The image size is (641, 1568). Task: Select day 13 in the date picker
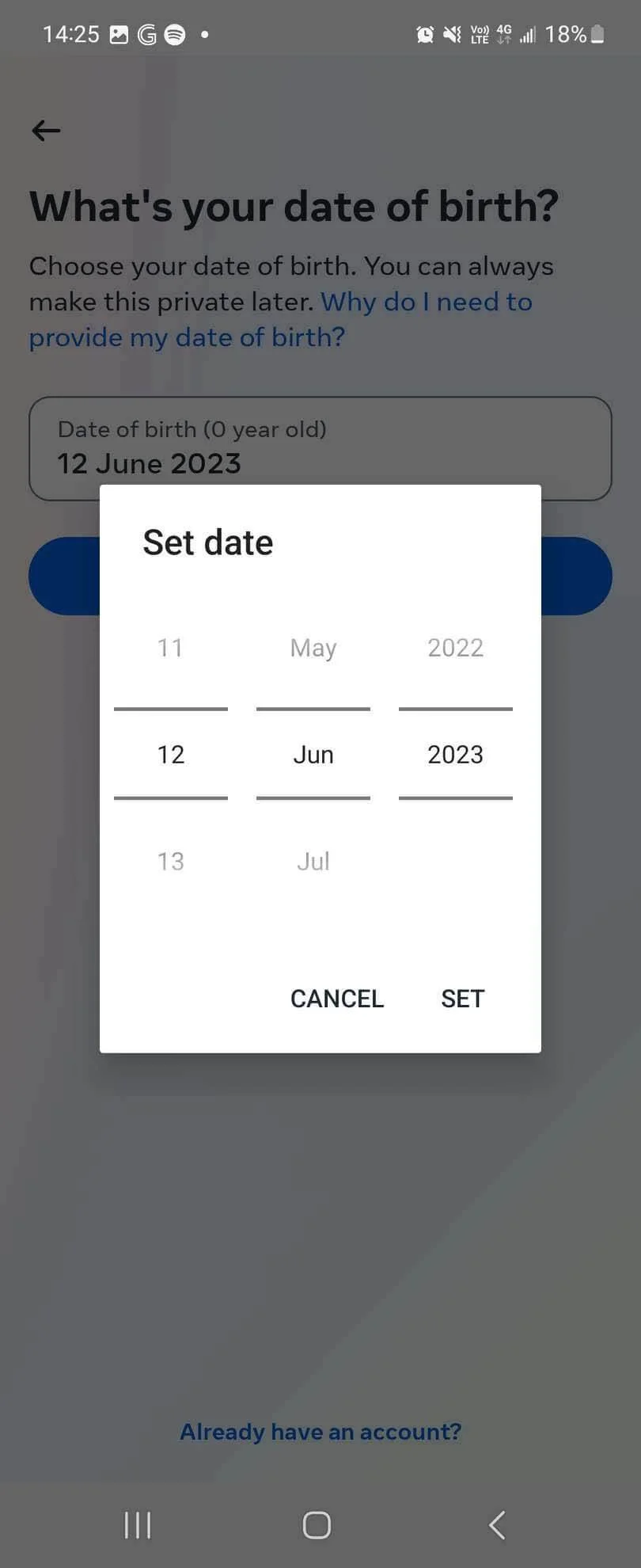click(x=171, y=861)
